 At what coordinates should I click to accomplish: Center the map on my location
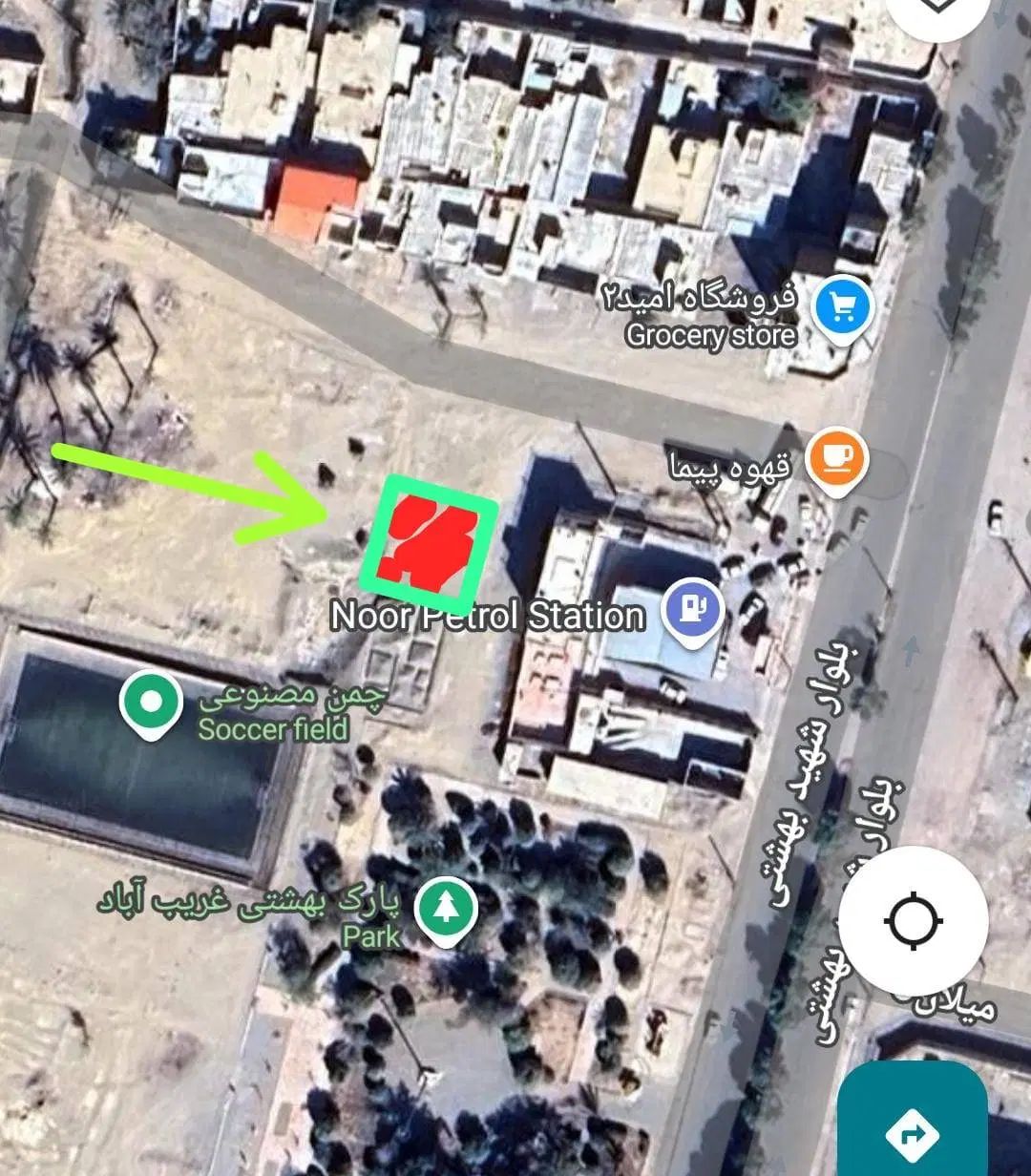pyautogui.click(x=915, y=921)
